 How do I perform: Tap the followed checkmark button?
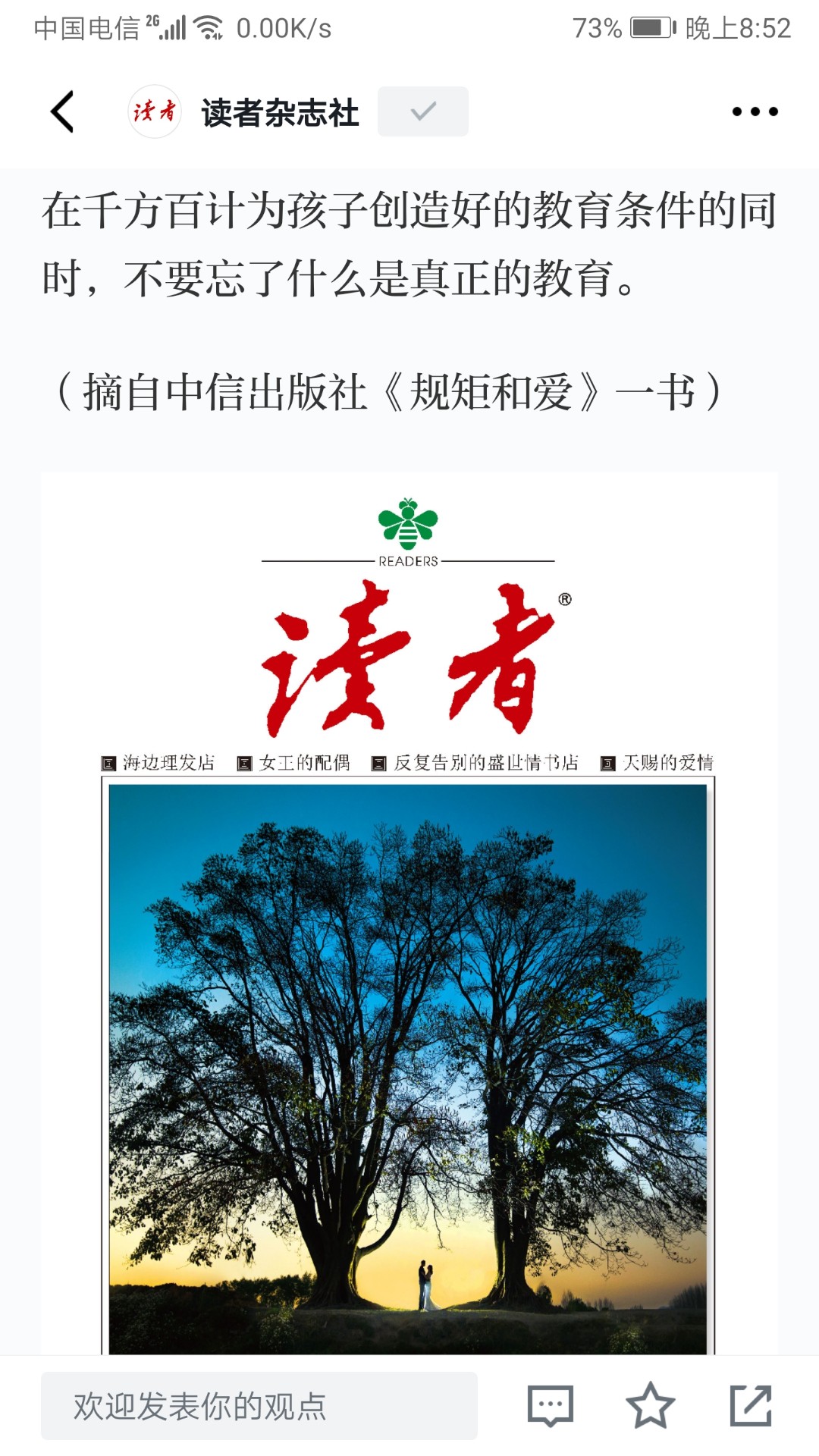(x=422, y=111)
